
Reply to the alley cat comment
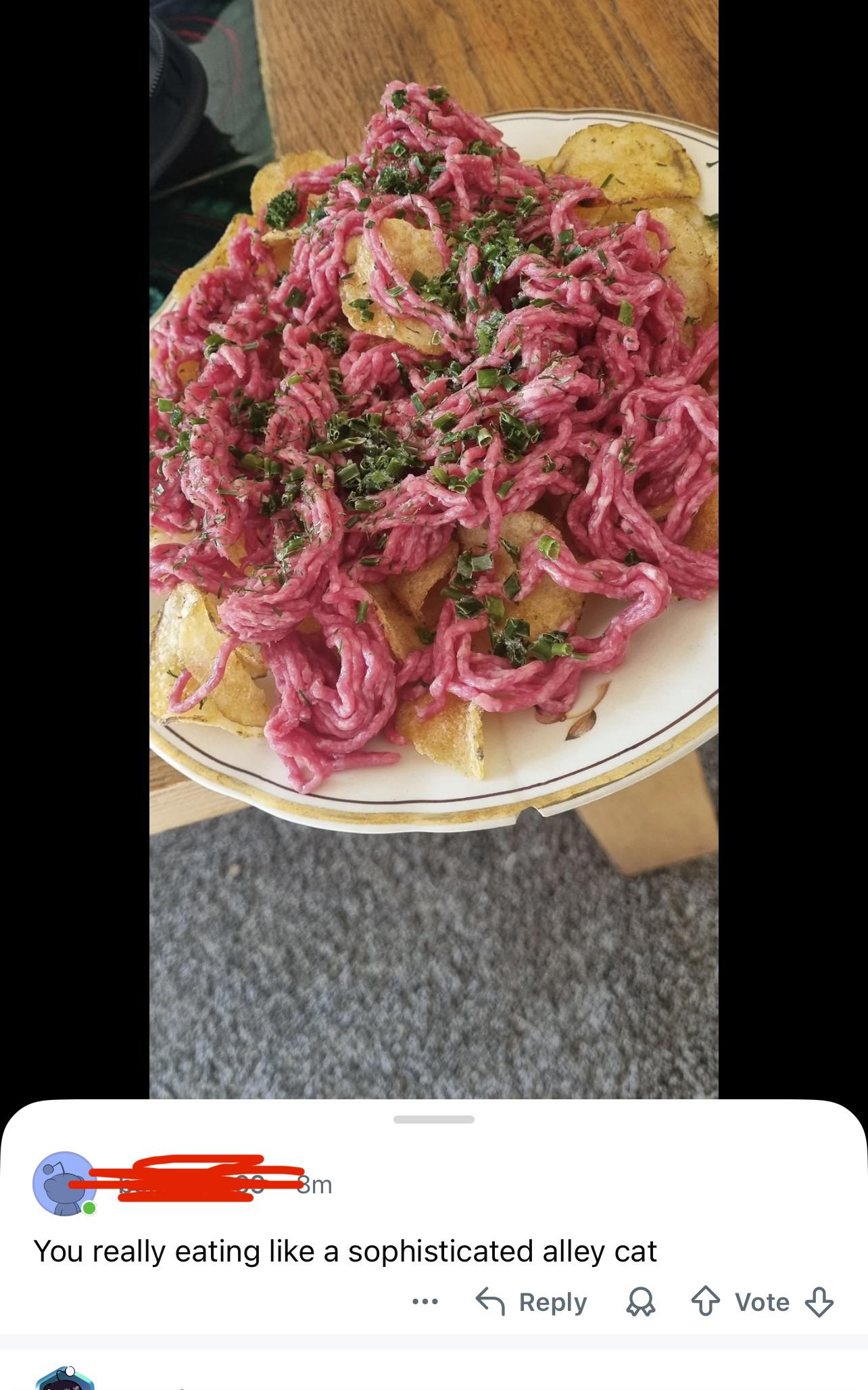[x=531, y=1302]
